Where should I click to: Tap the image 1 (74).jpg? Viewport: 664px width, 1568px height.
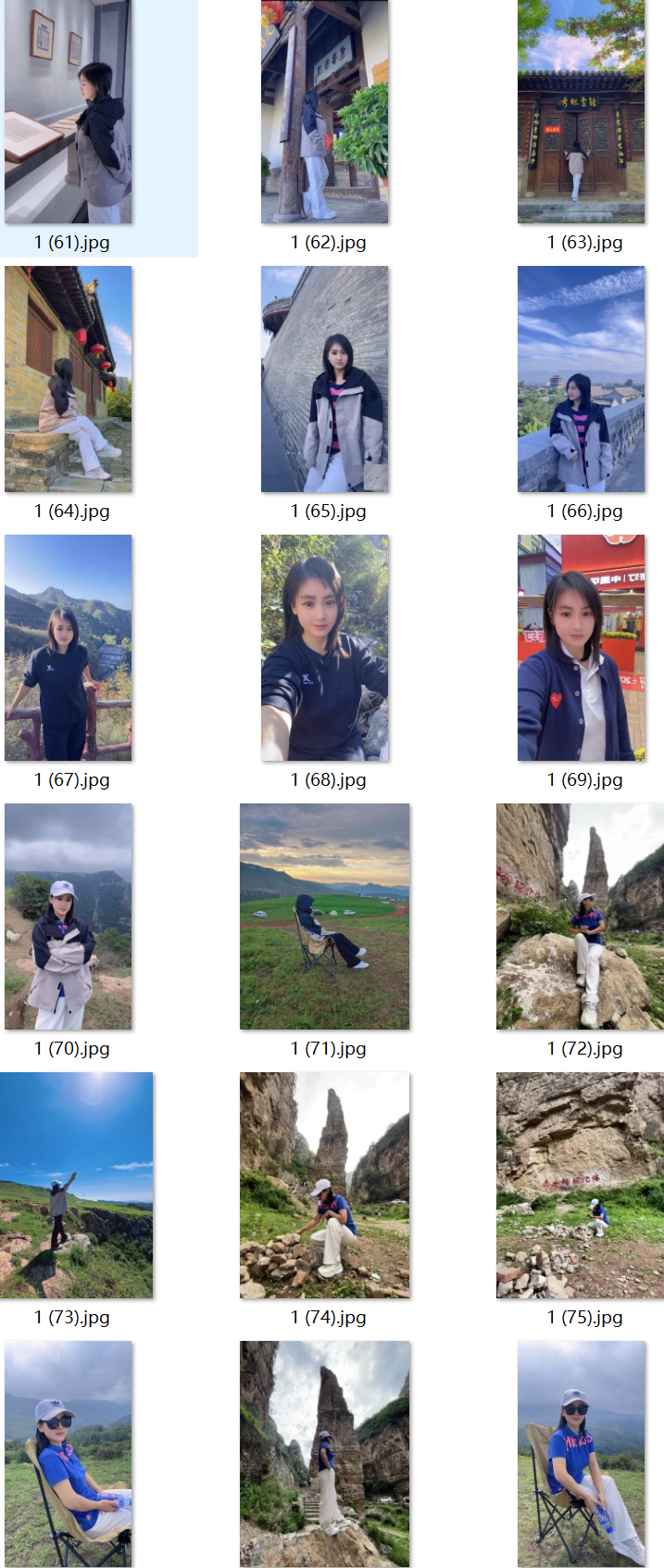(x=324, y=1184)
